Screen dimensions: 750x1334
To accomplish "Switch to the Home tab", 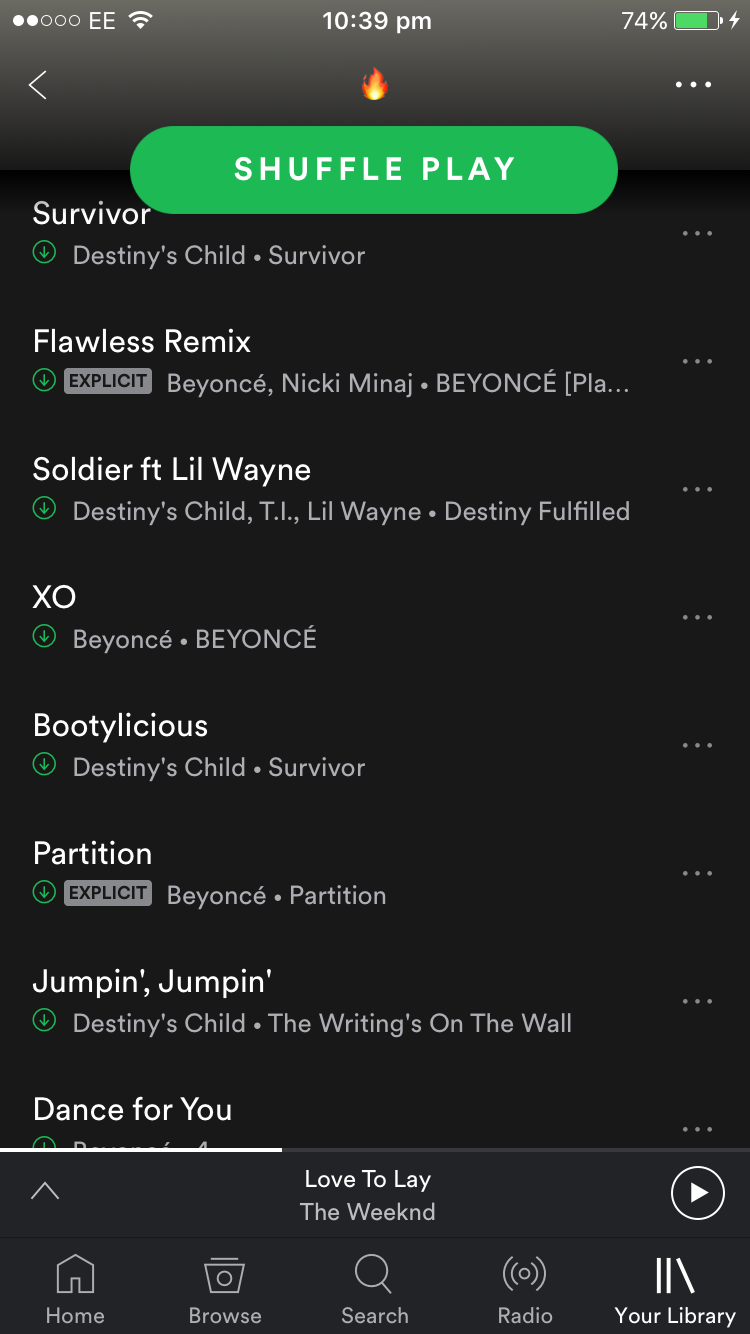I will (x=75, y=1289).
